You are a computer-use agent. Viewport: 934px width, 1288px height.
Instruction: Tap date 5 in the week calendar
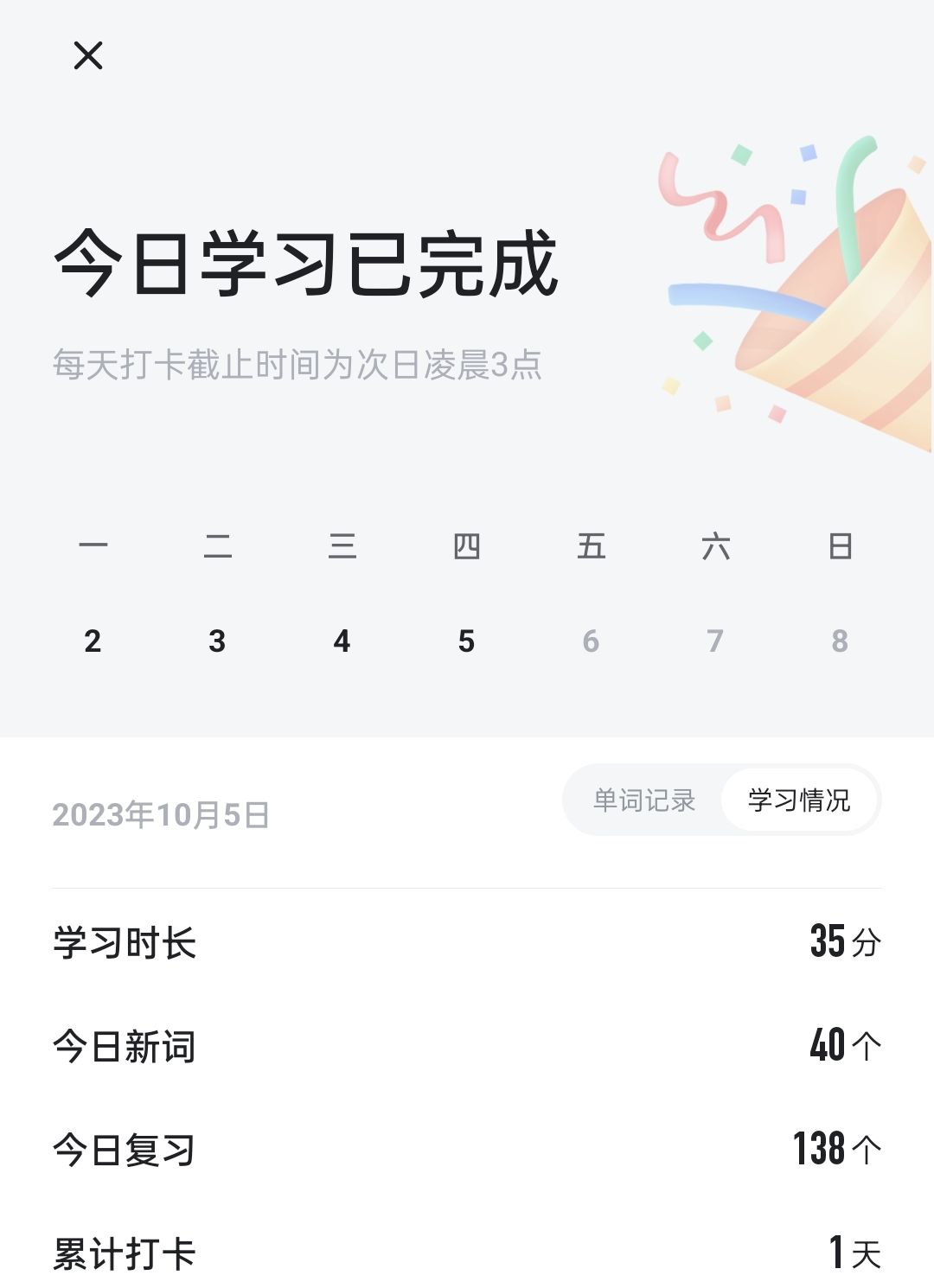466,641
